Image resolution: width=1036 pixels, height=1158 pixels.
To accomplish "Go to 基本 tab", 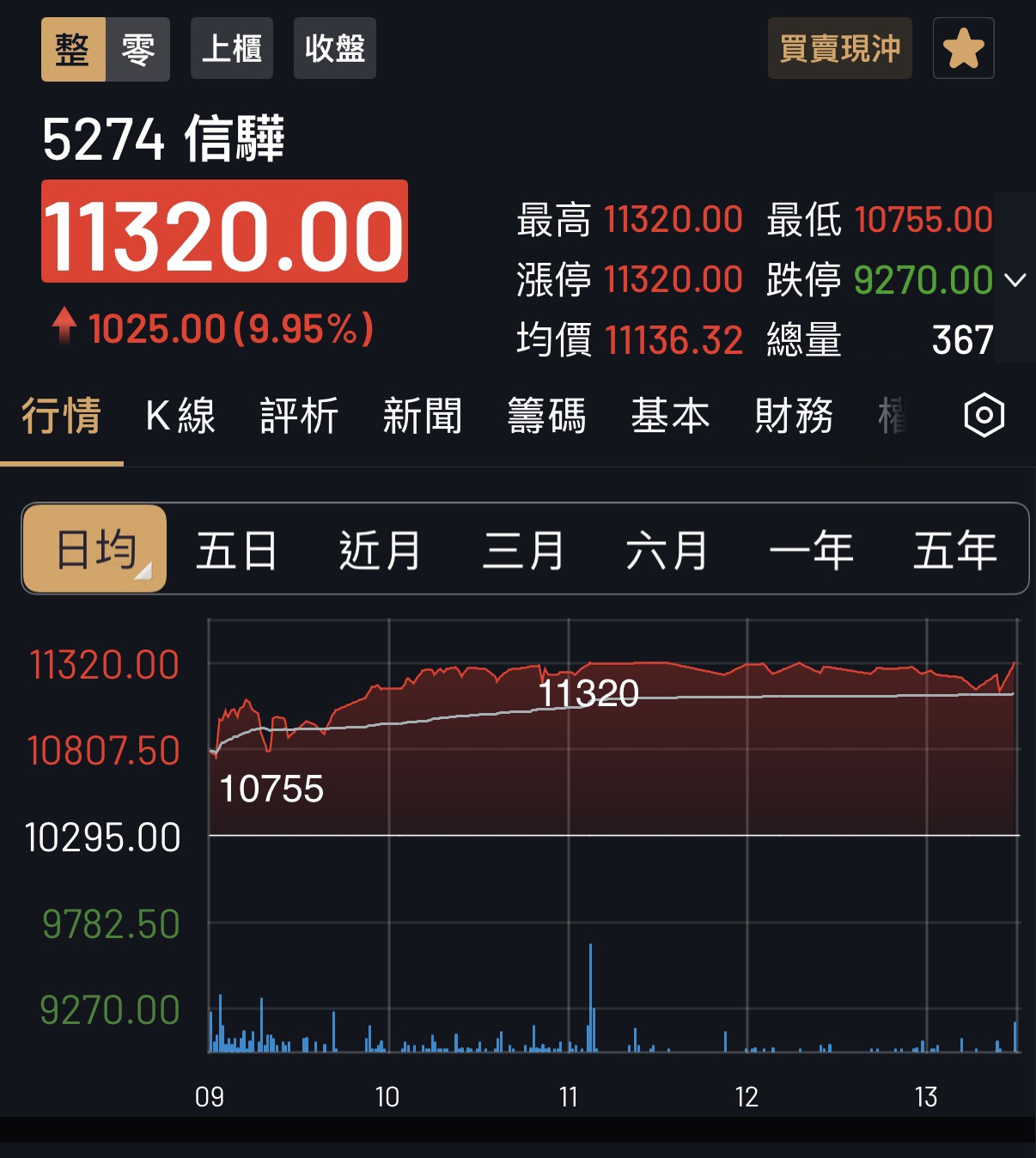I will tap(670, 416).
